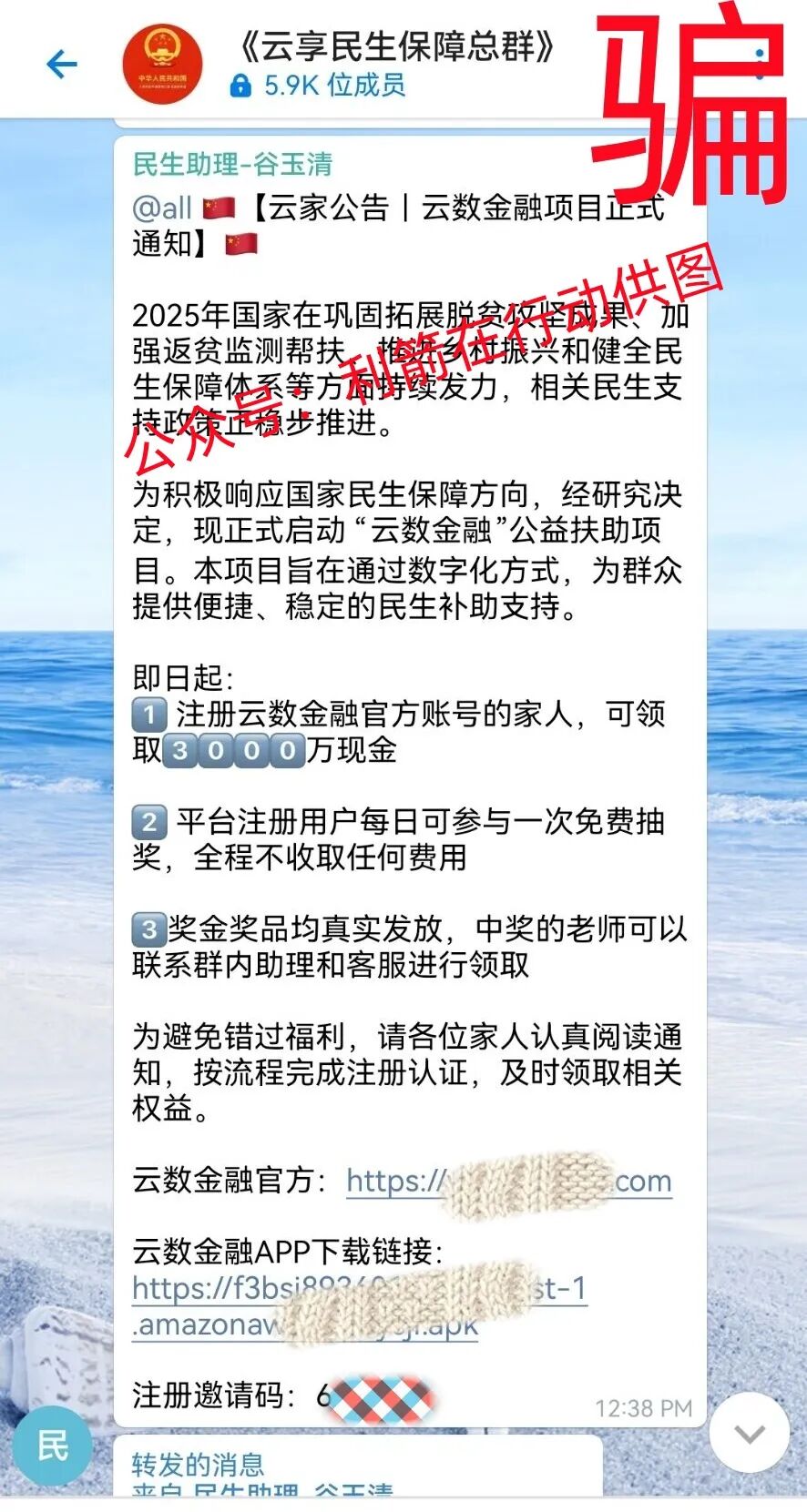Open group info via the 云享民生保障总群 title
The height and width of the screenshot is (1512, 807).
pyautogui.click(x=395, y=47)
